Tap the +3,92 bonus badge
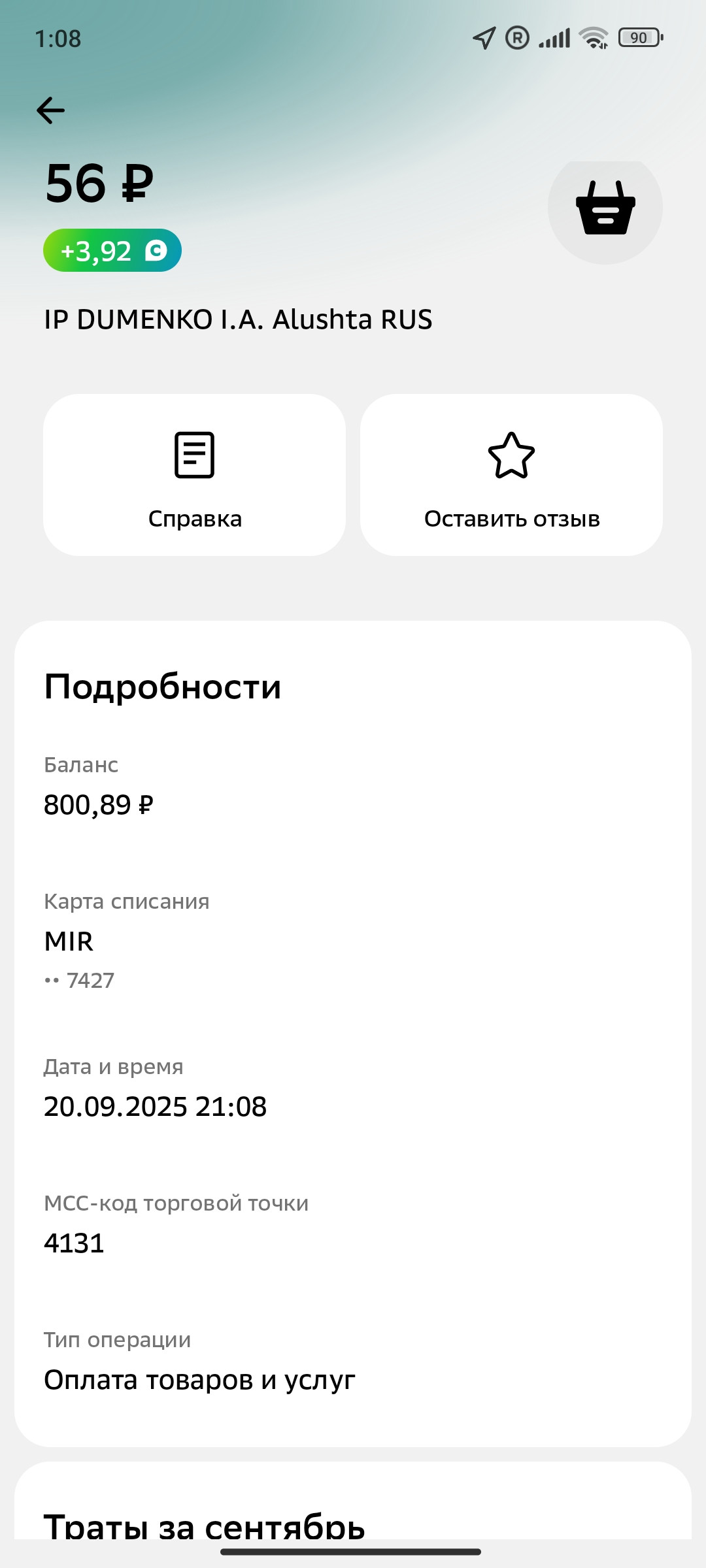This screenshot has height=1568, width=706. coord(112,250)
